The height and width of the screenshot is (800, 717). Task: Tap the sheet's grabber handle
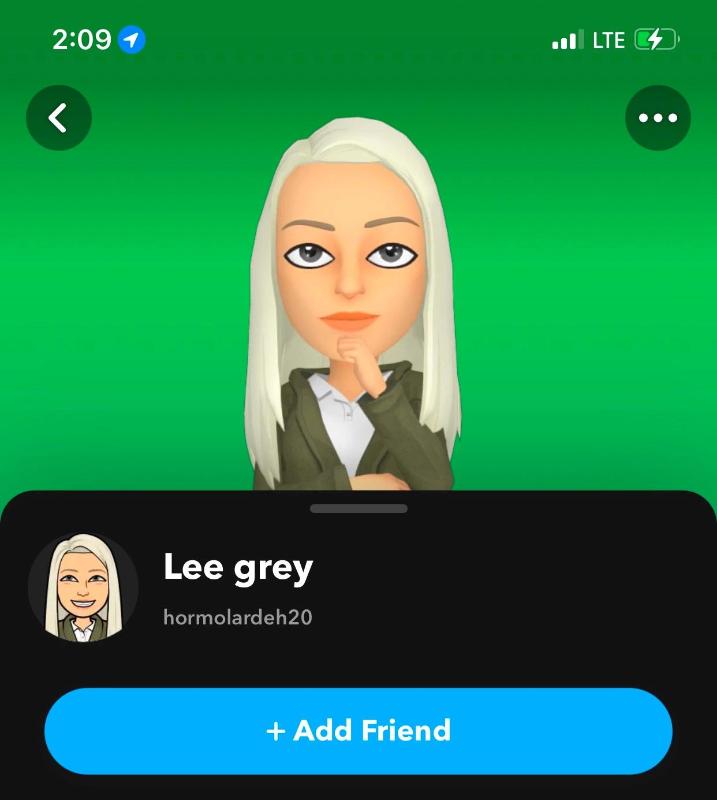click(358, 508)
